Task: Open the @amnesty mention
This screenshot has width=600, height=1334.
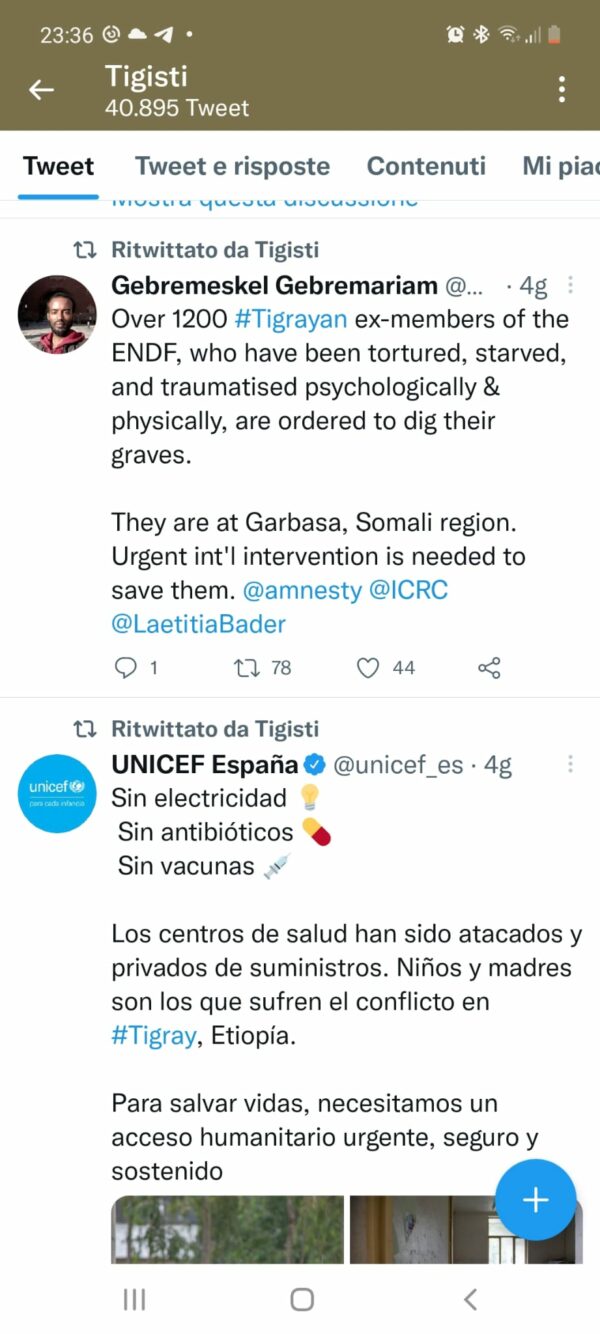Action: pos(302,590)
